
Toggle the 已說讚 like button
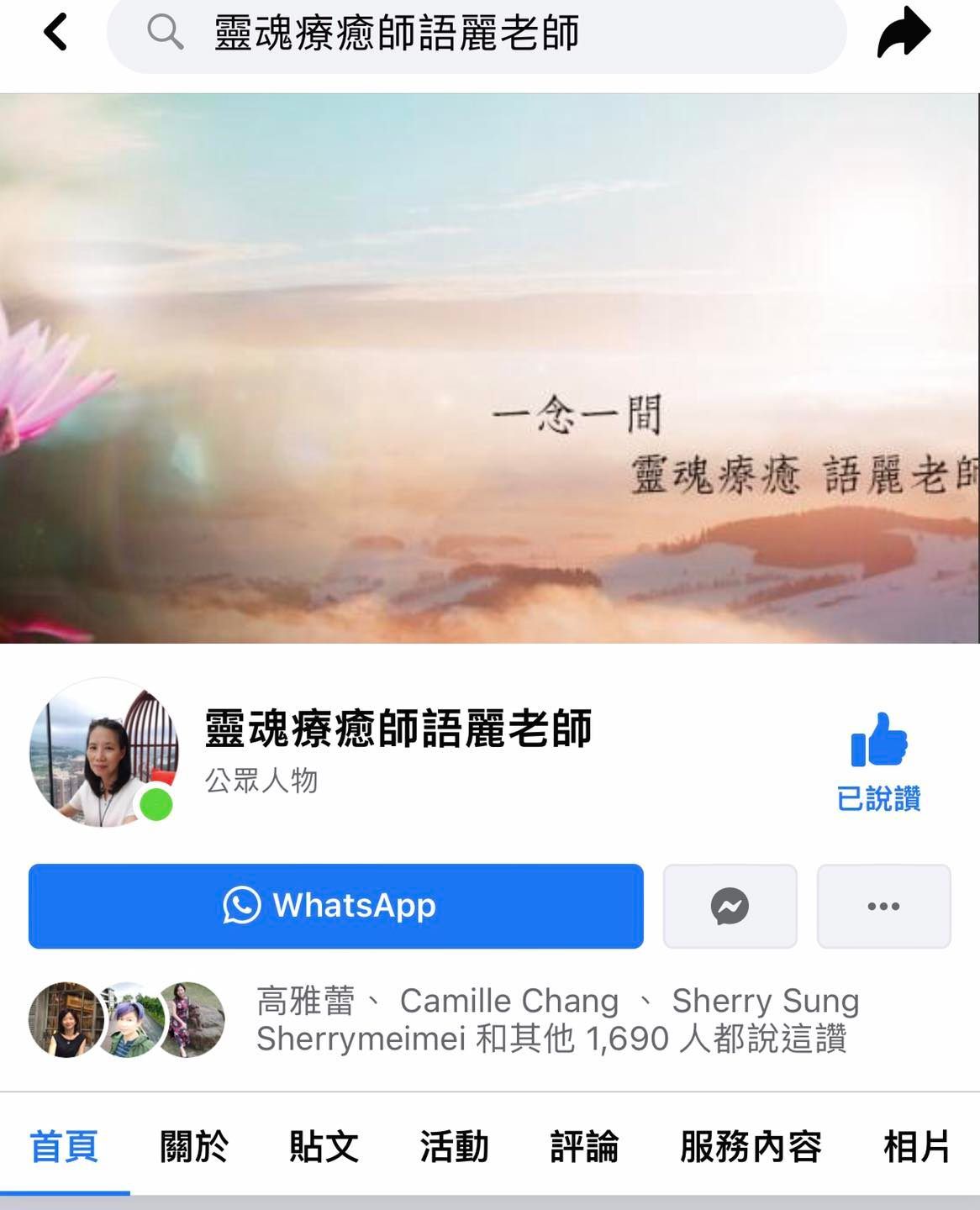(x=879, y=761)
